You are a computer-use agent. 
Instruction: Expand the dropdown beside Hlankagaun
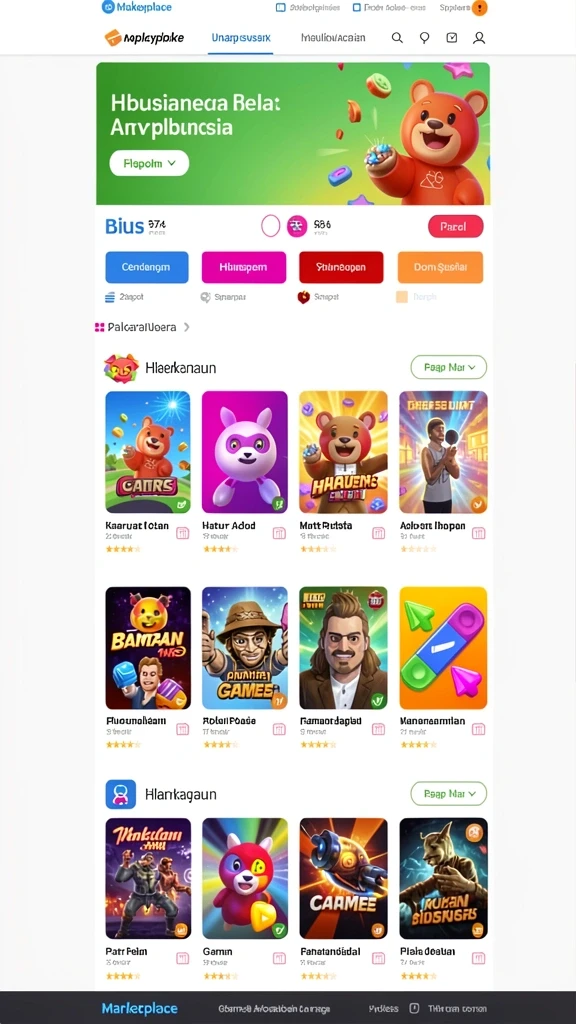point(449,793)
